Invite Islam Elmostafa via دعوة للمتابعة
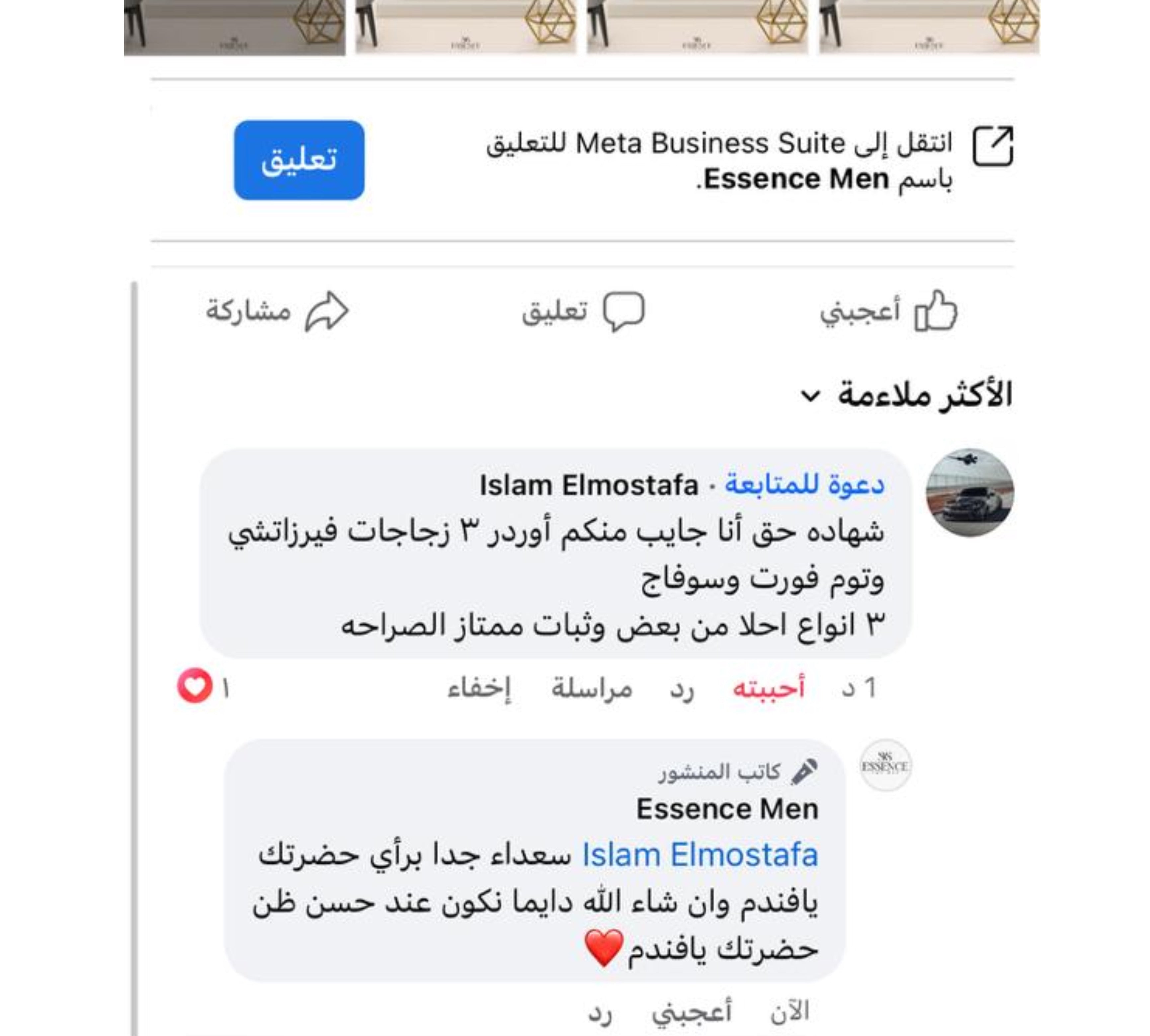The width and height of the screenshot is (1150, 1036). [804, 485]
